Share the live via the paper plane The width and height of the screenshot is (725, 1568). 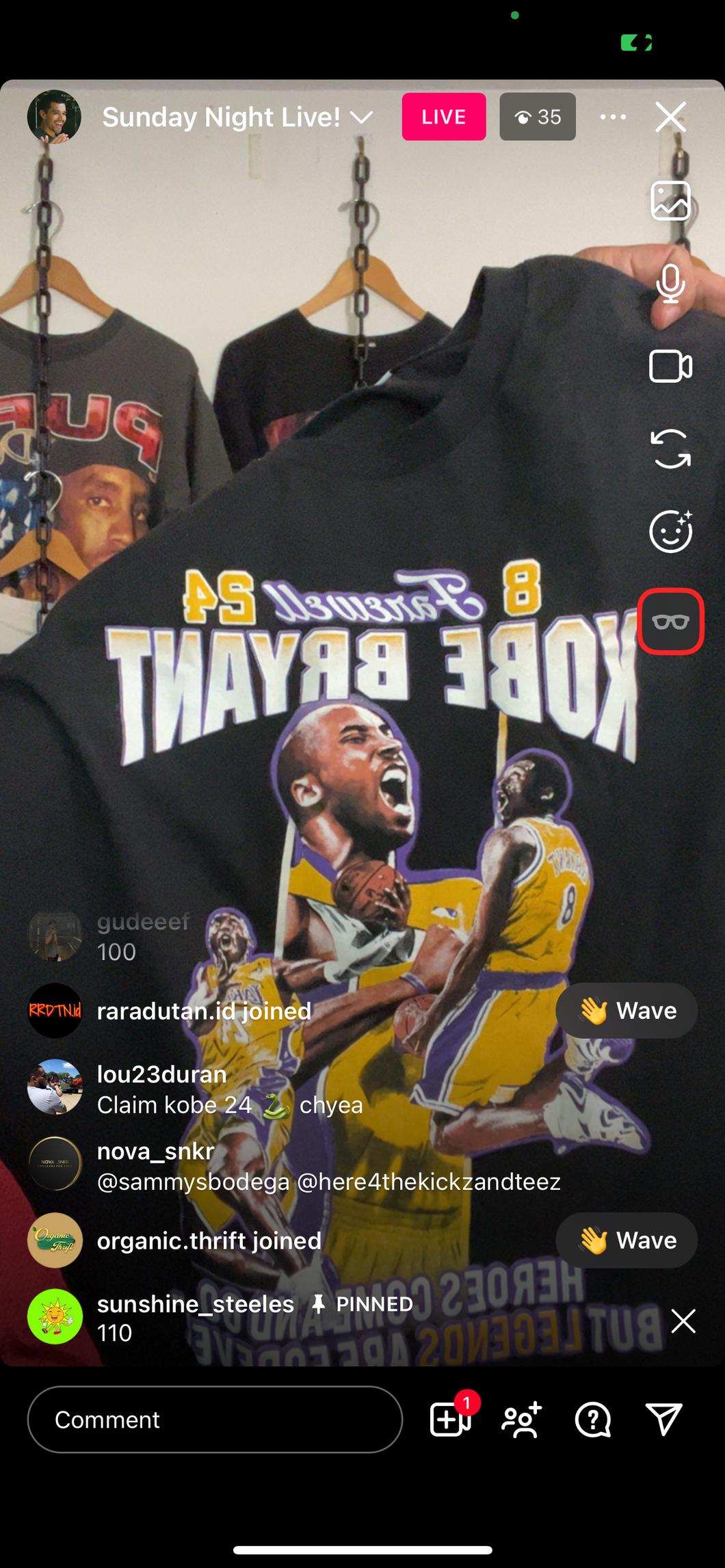tap(663, 1420)
